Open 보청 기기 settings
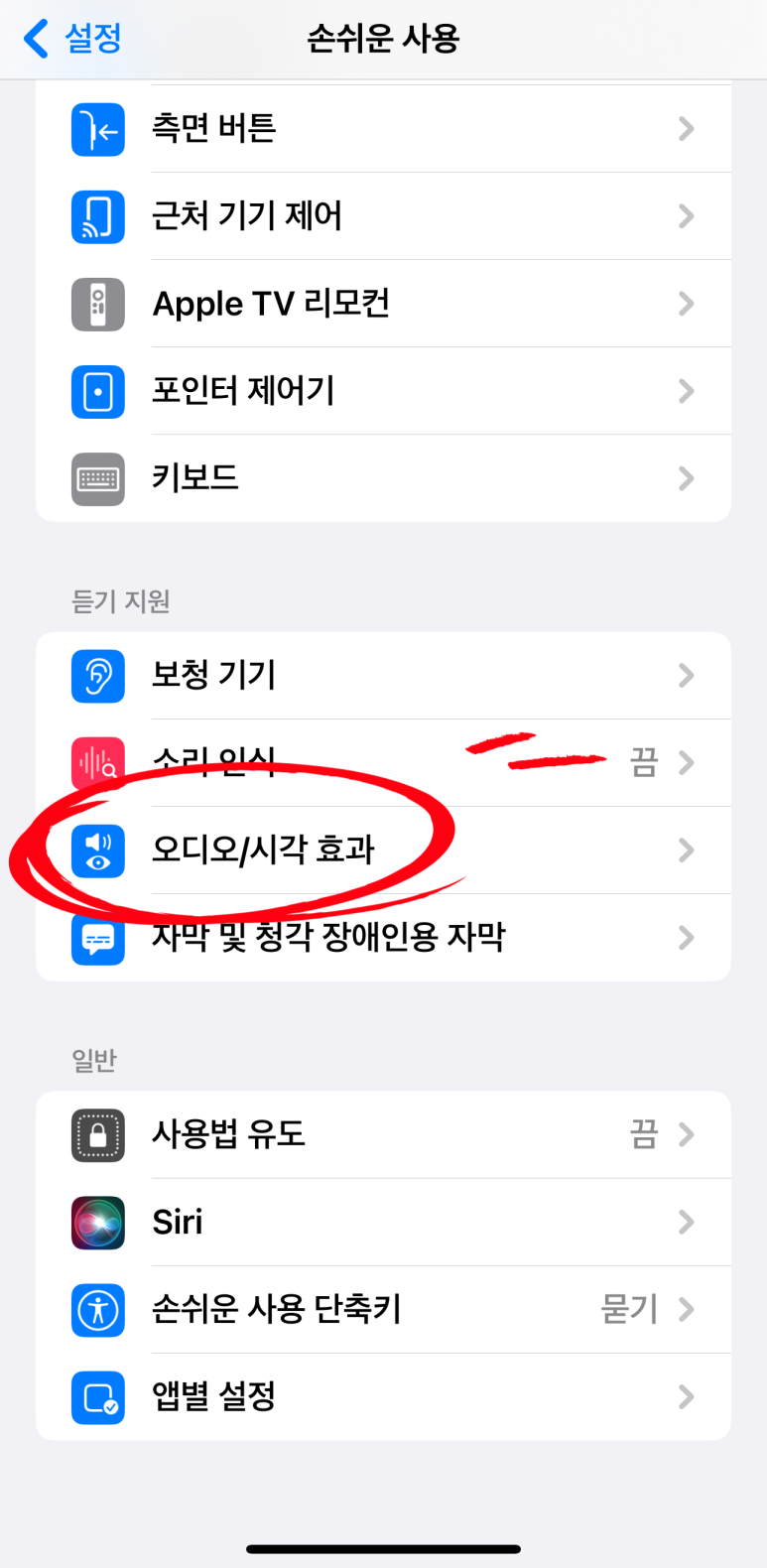Screen dimensions: 767x1568 [383, 676]
